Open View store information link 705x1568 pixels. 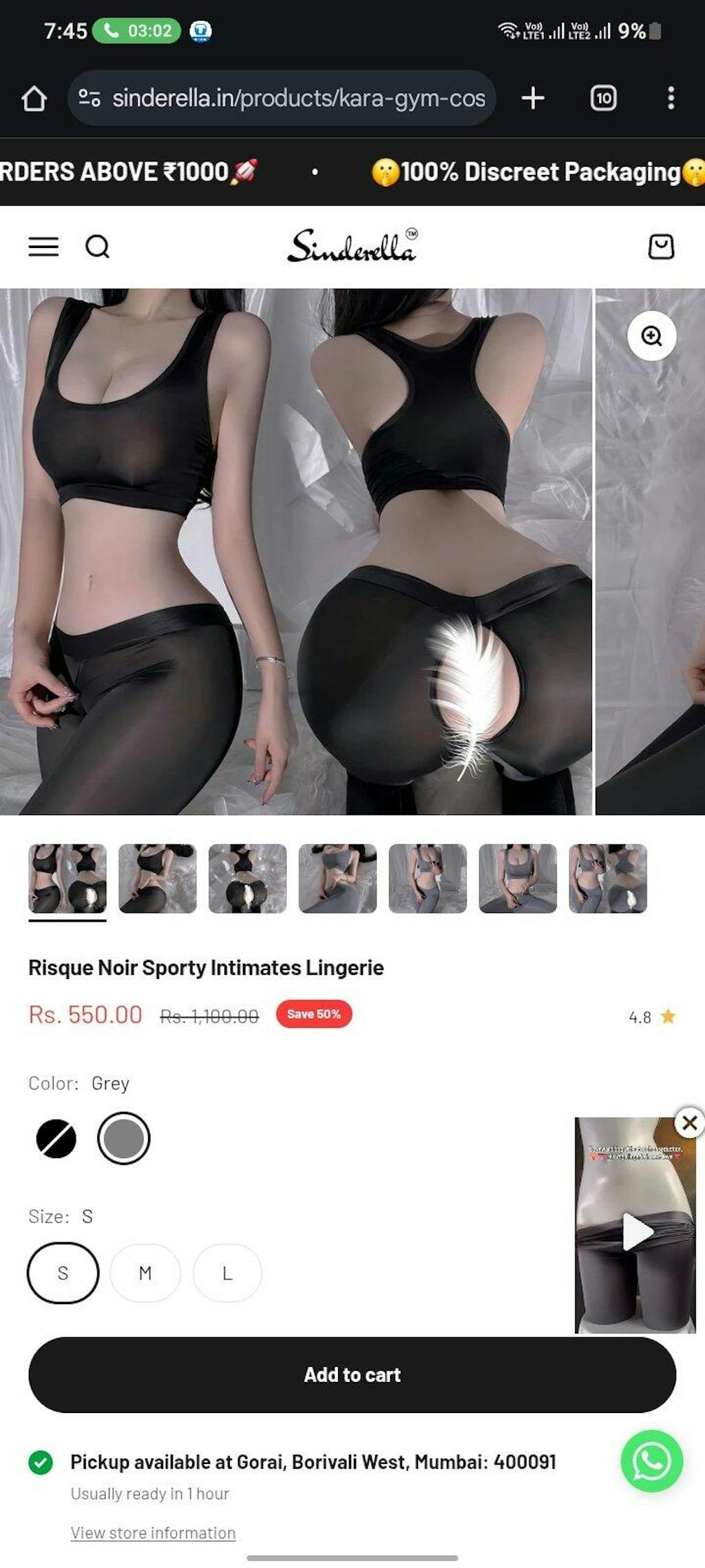153,1533
